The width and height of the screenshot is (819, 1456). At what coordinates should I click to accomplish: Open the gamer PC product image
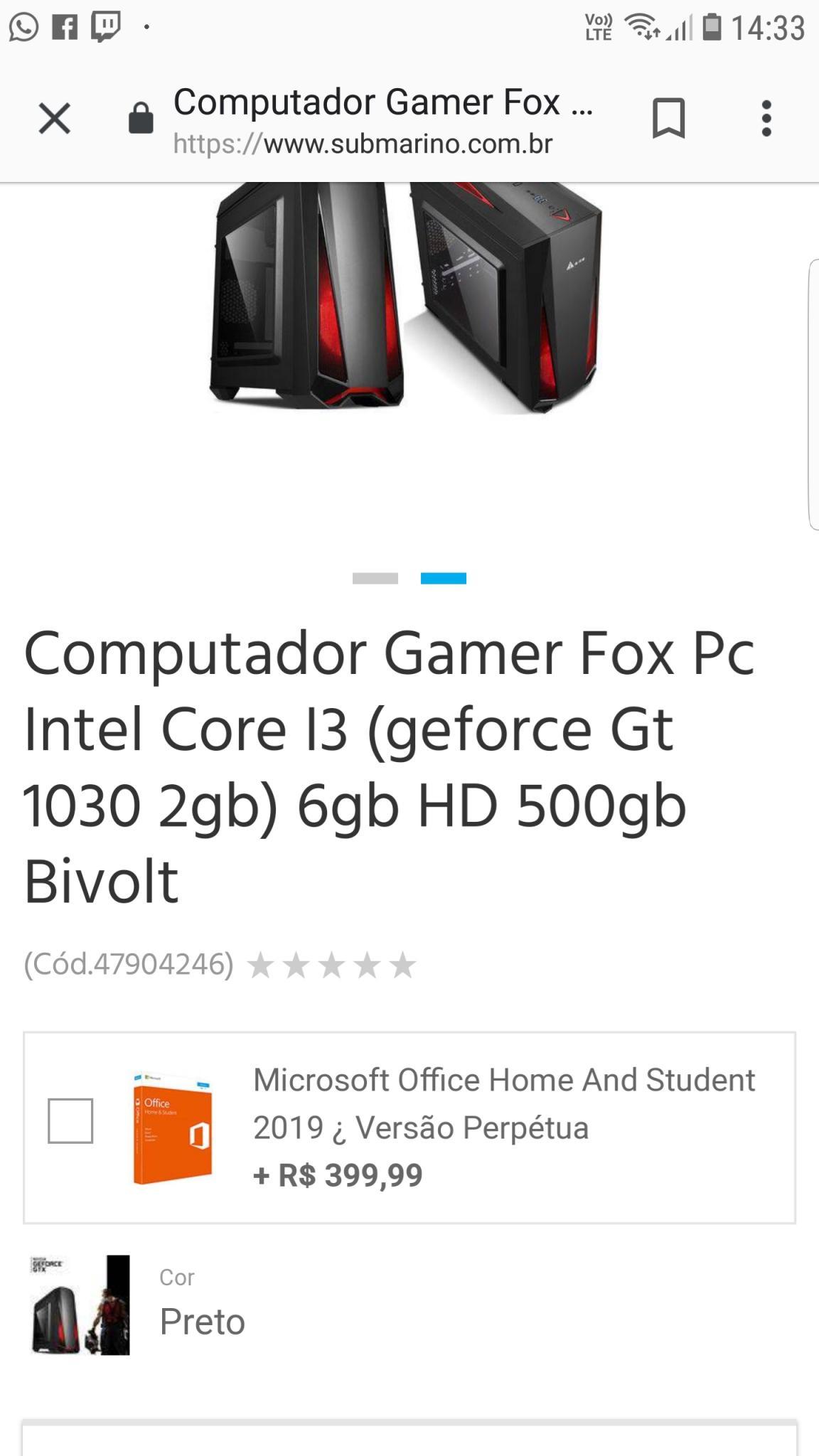(406, 297)
